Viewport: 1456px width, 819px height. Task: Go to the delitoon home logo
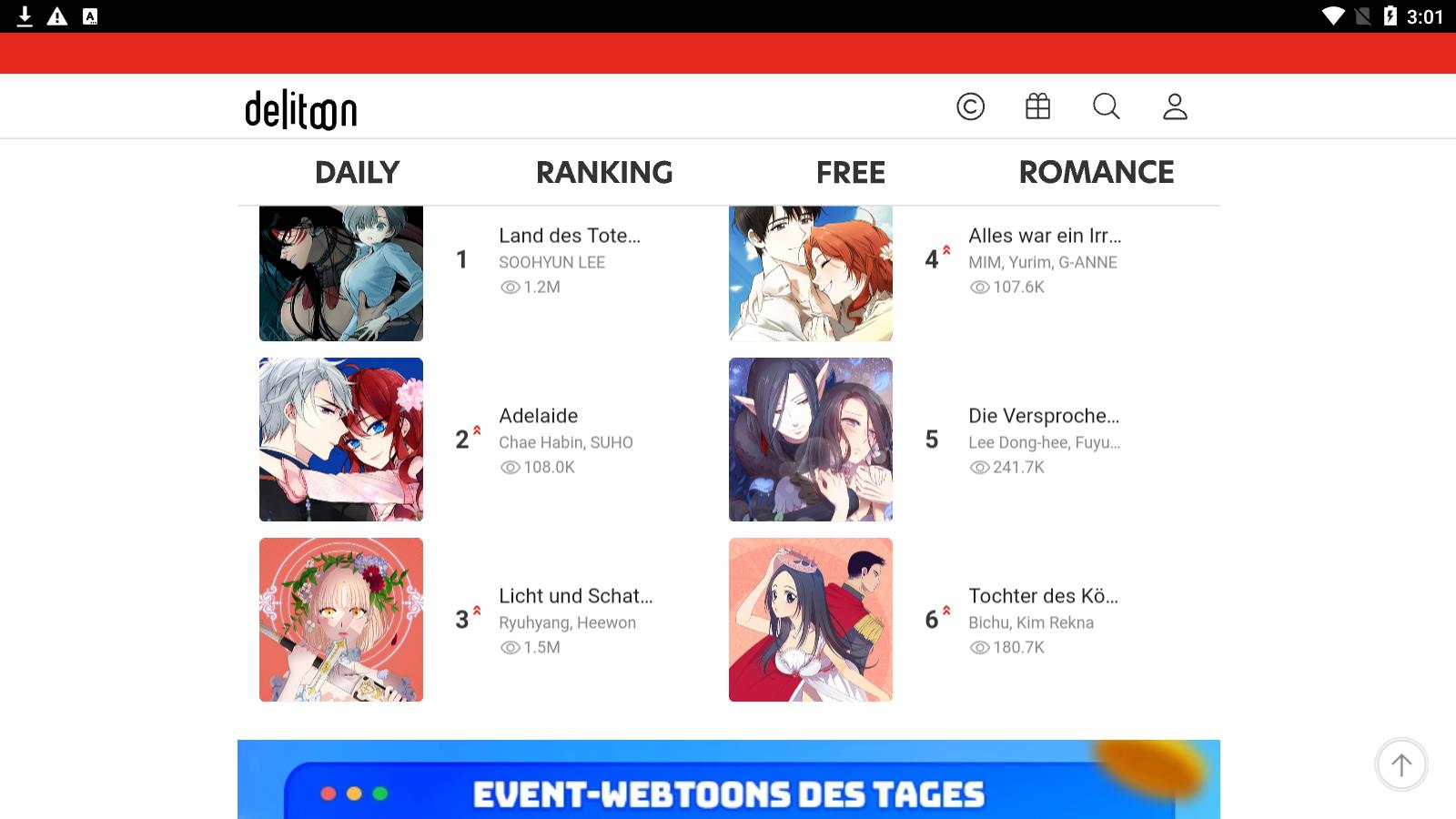(x=301, y=109)
